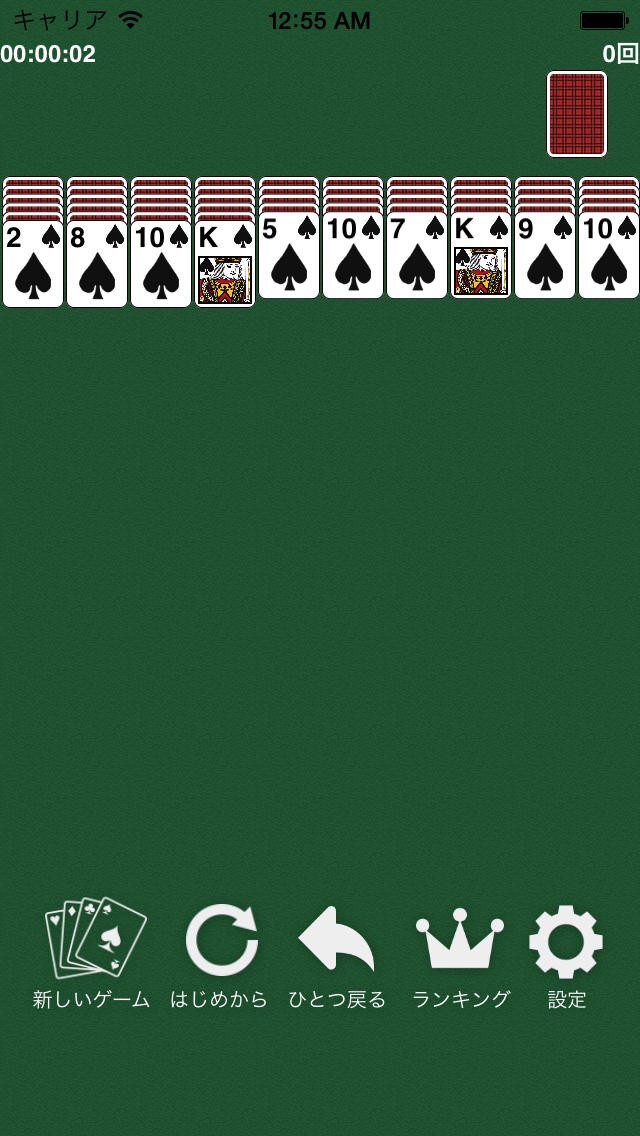Select the 2 of spades card
640x1136 pixels.
tap(33, 264)
